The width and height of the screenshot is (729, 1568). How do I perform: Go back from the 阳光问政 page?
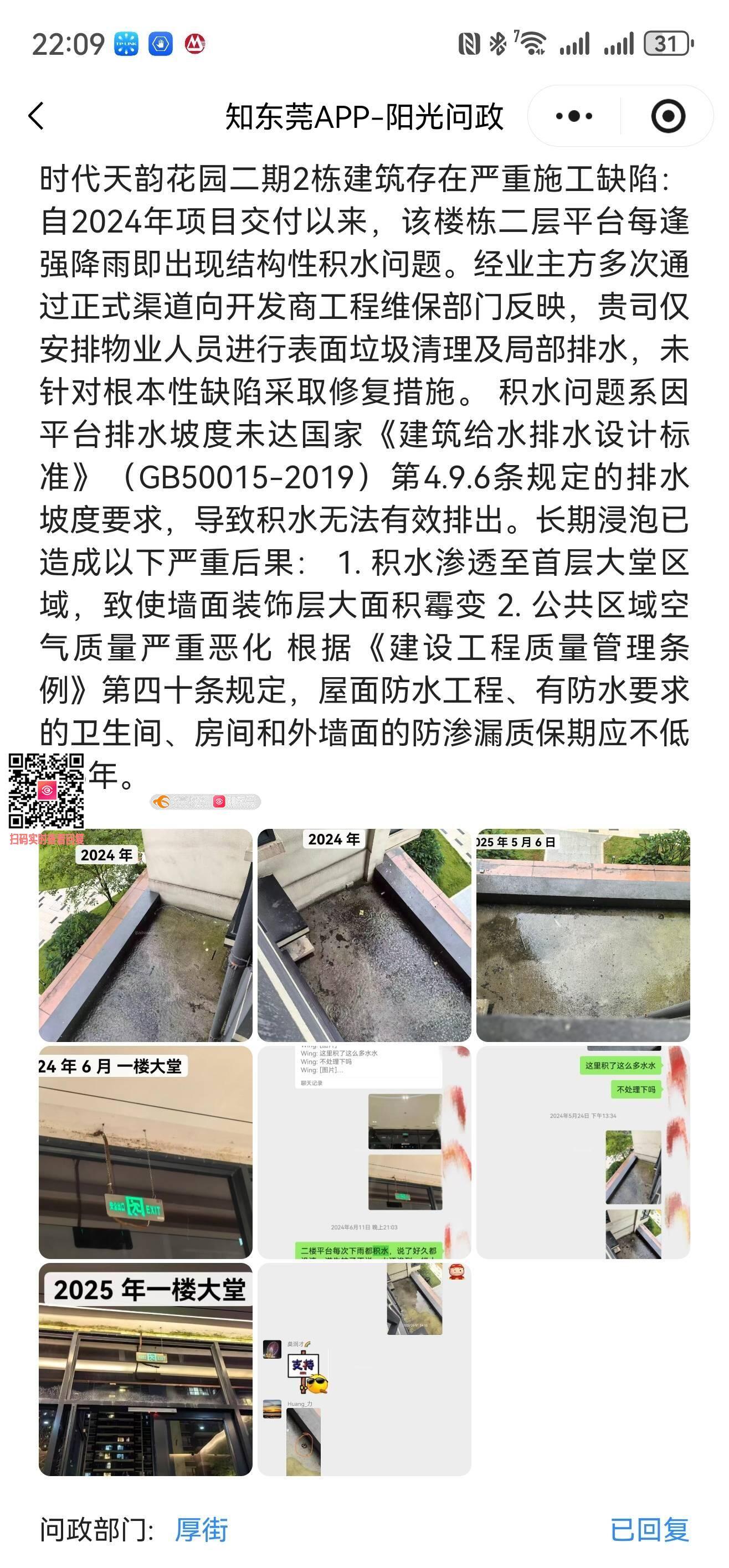[37, 116]
